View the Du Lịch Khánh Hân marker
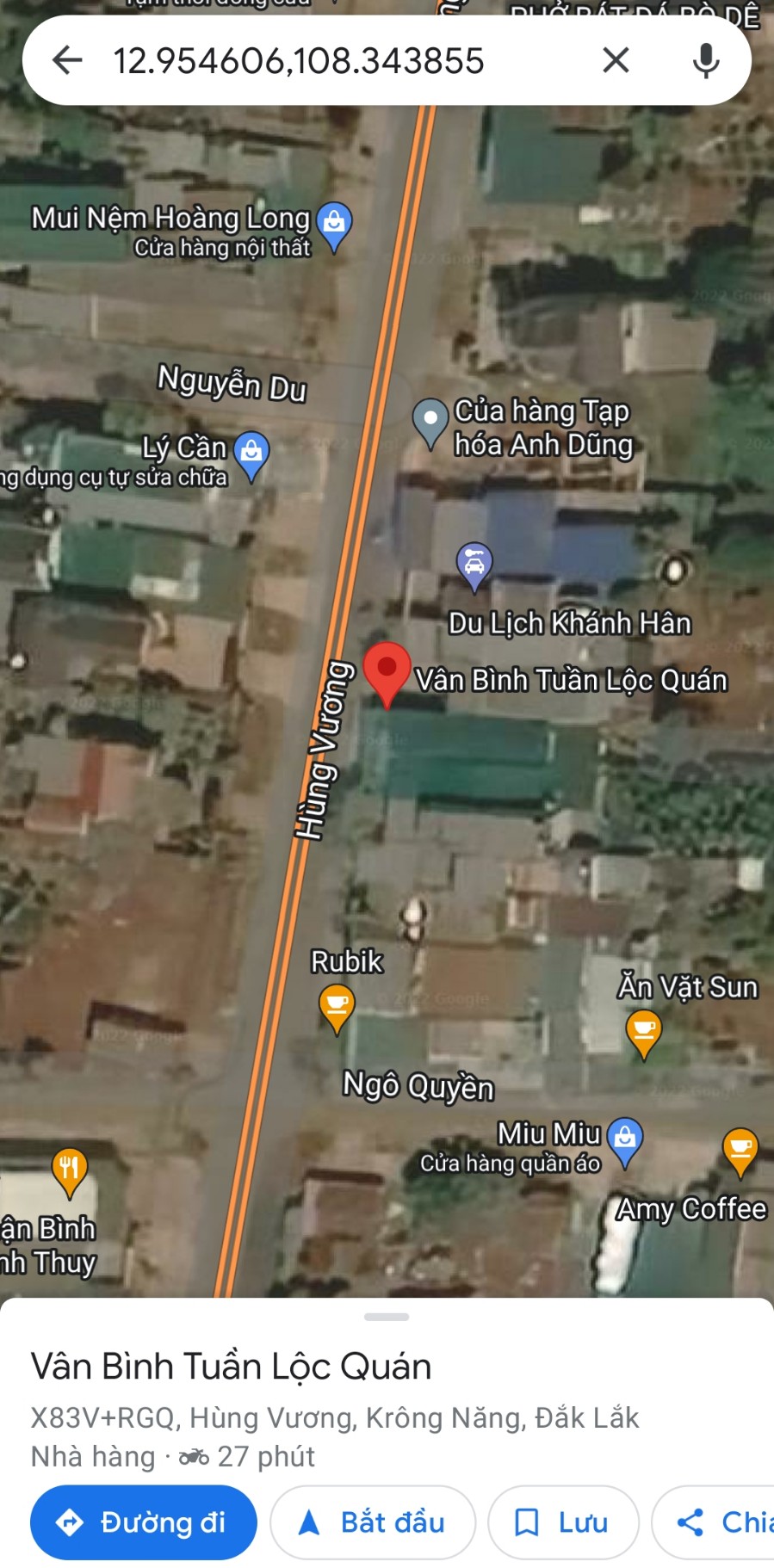This screenshot has width=774, height=1568. (x=474, y=565)
